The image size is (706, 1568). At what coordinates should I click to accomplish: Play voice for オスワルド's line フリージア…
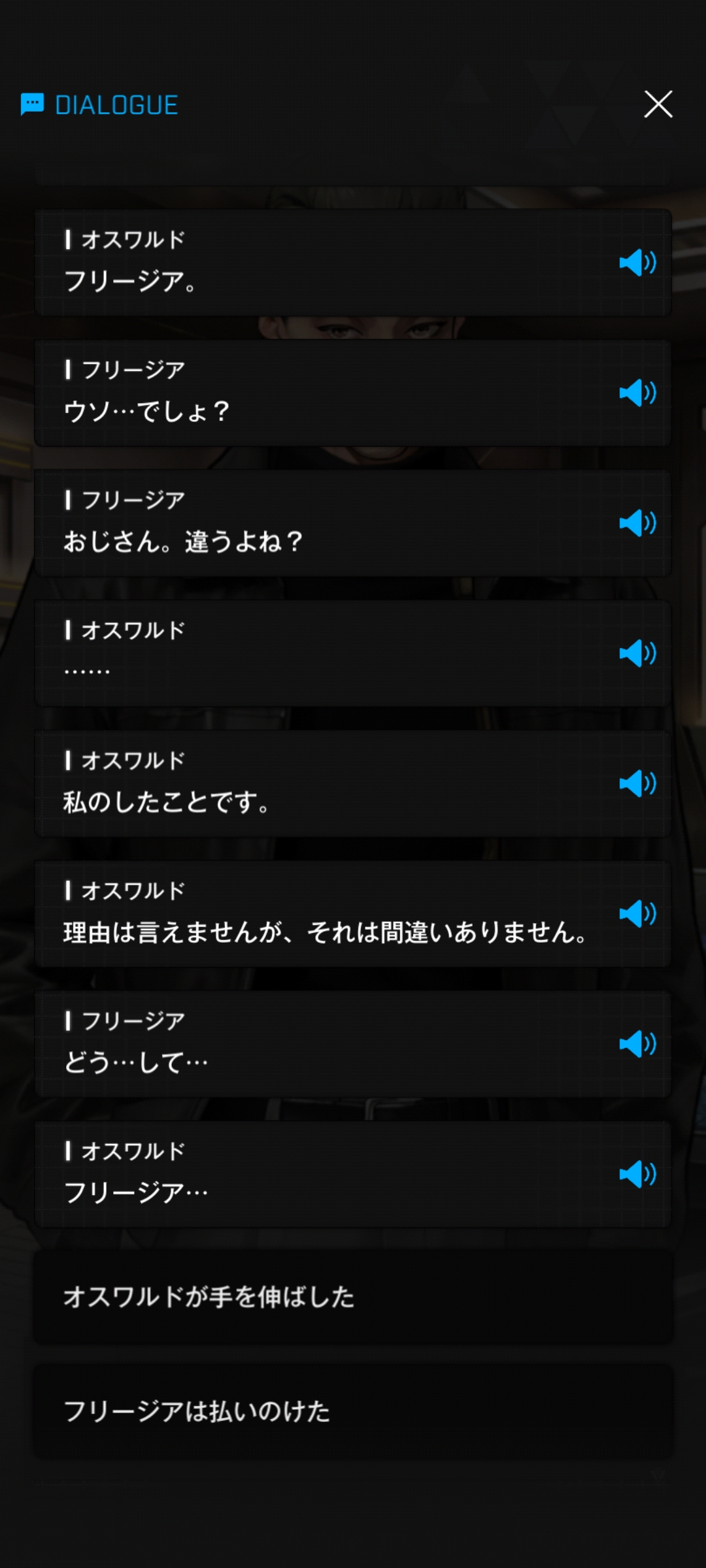tap(637, 1174)
